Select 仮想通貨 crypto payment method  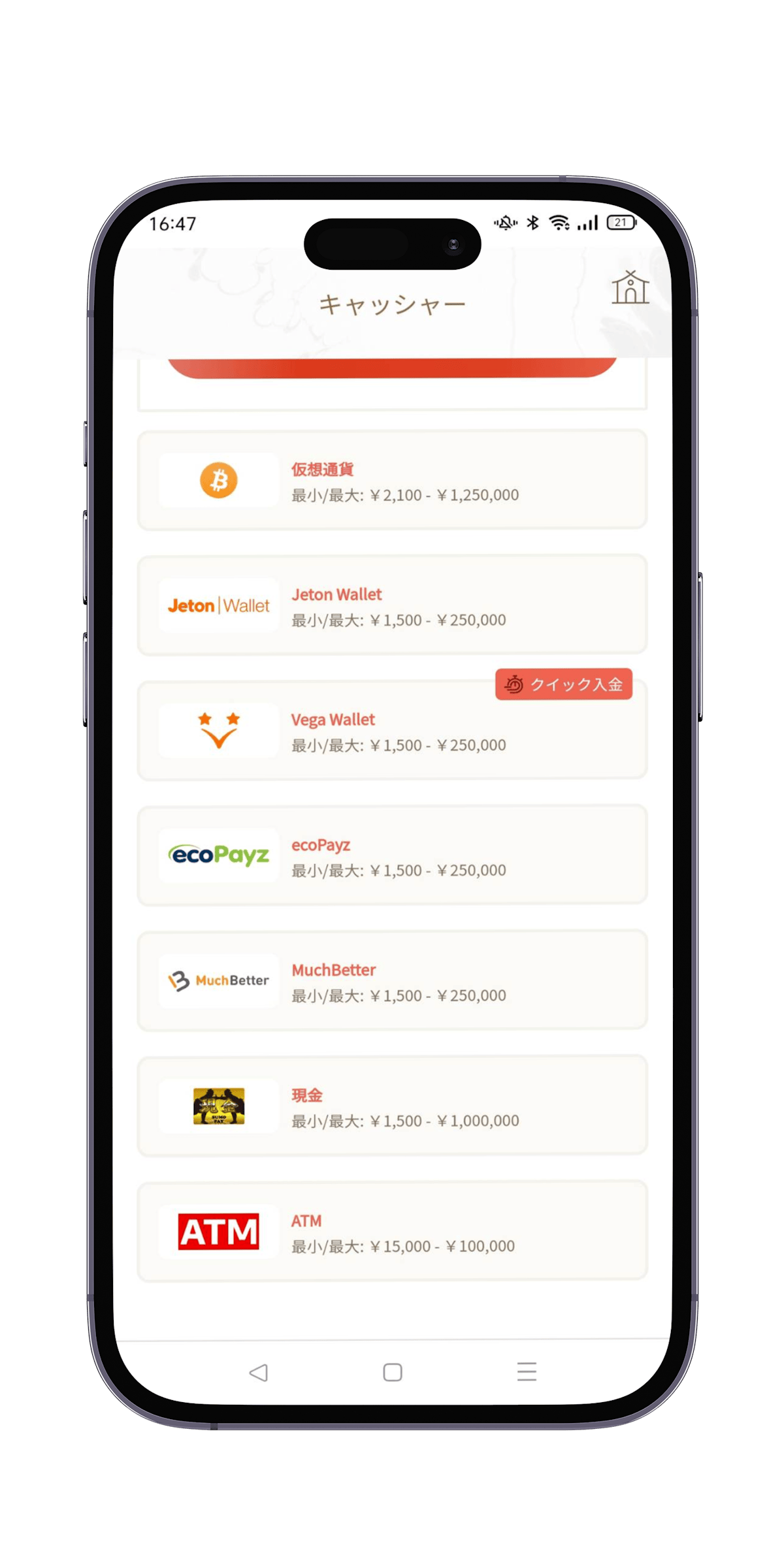(392, 481)
